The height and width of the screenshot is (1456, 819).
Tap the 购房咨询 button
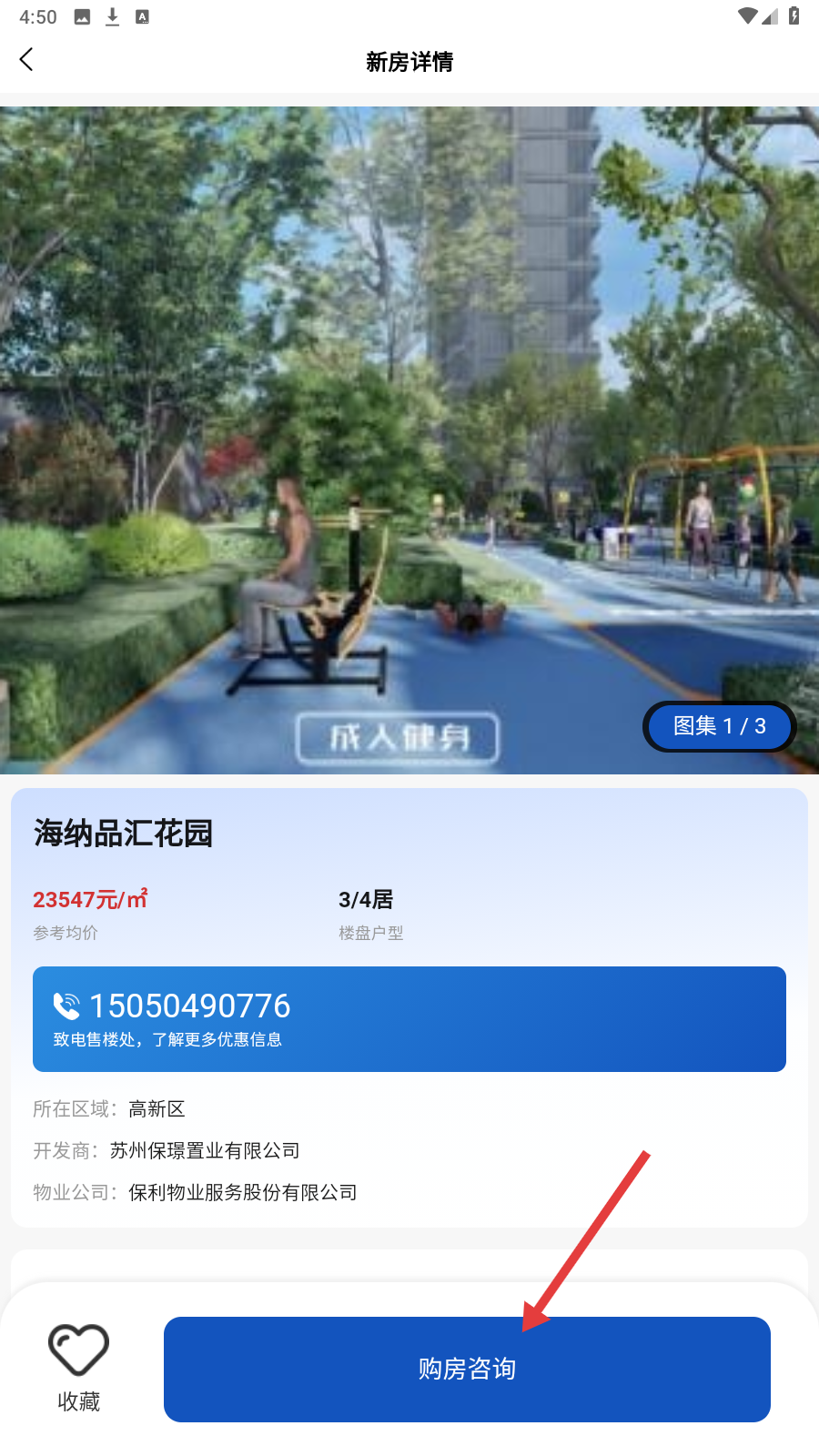tap(467, 1369)
